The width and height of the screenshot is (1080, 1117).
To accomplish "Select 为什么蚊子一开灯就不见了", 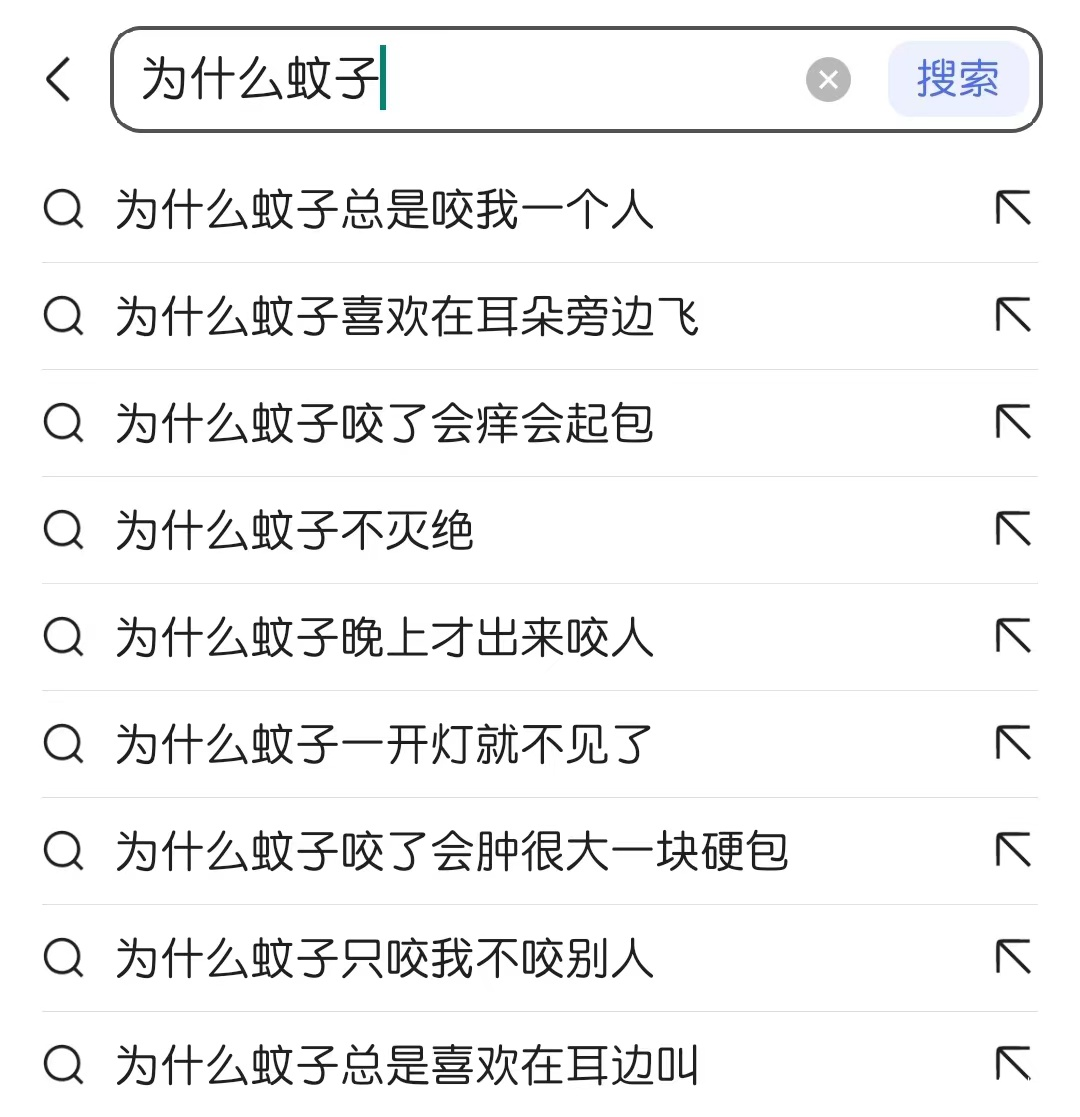I will coord(384,745).
